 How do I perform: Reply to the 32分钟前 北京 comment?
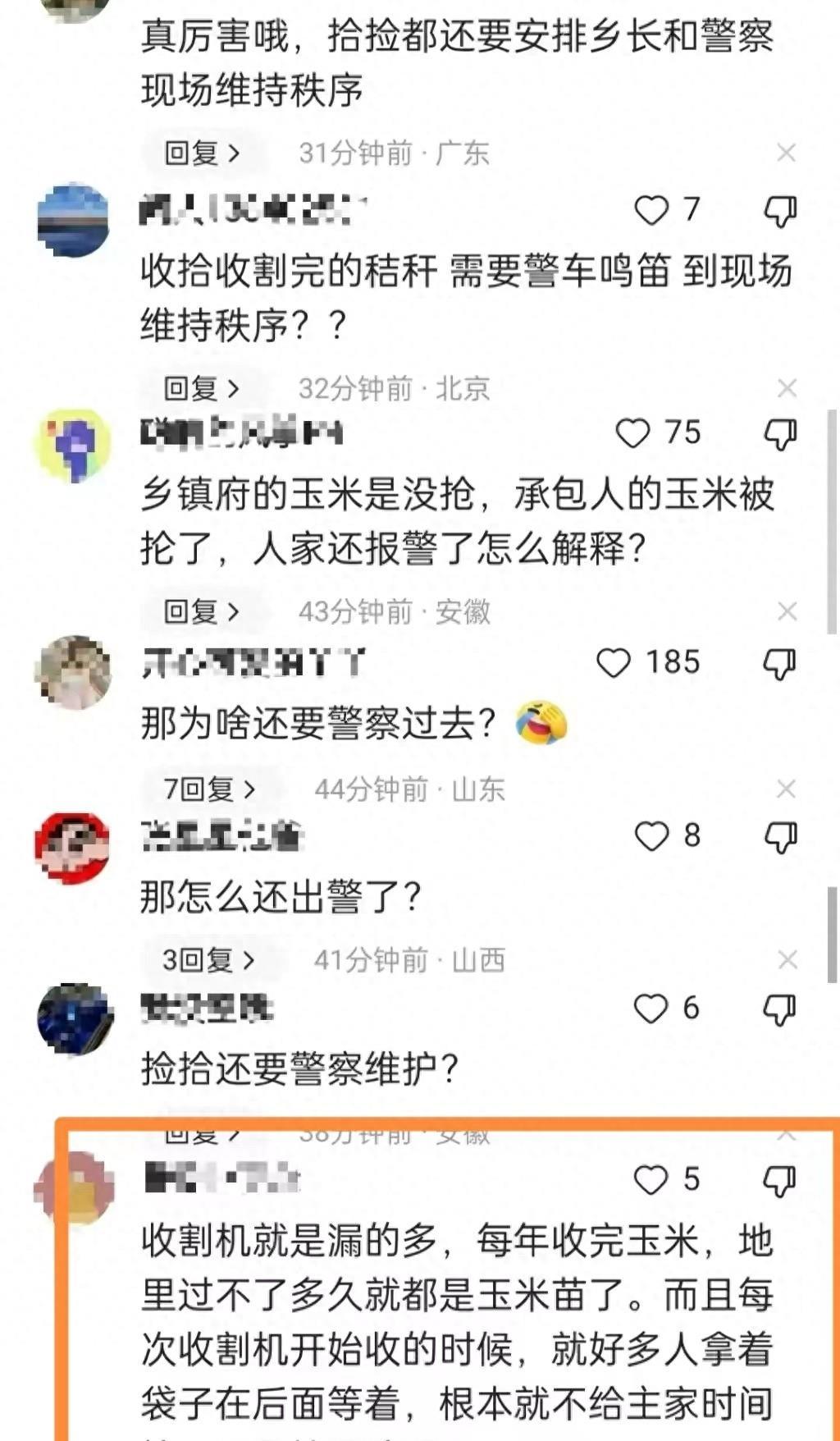(202, 388)
